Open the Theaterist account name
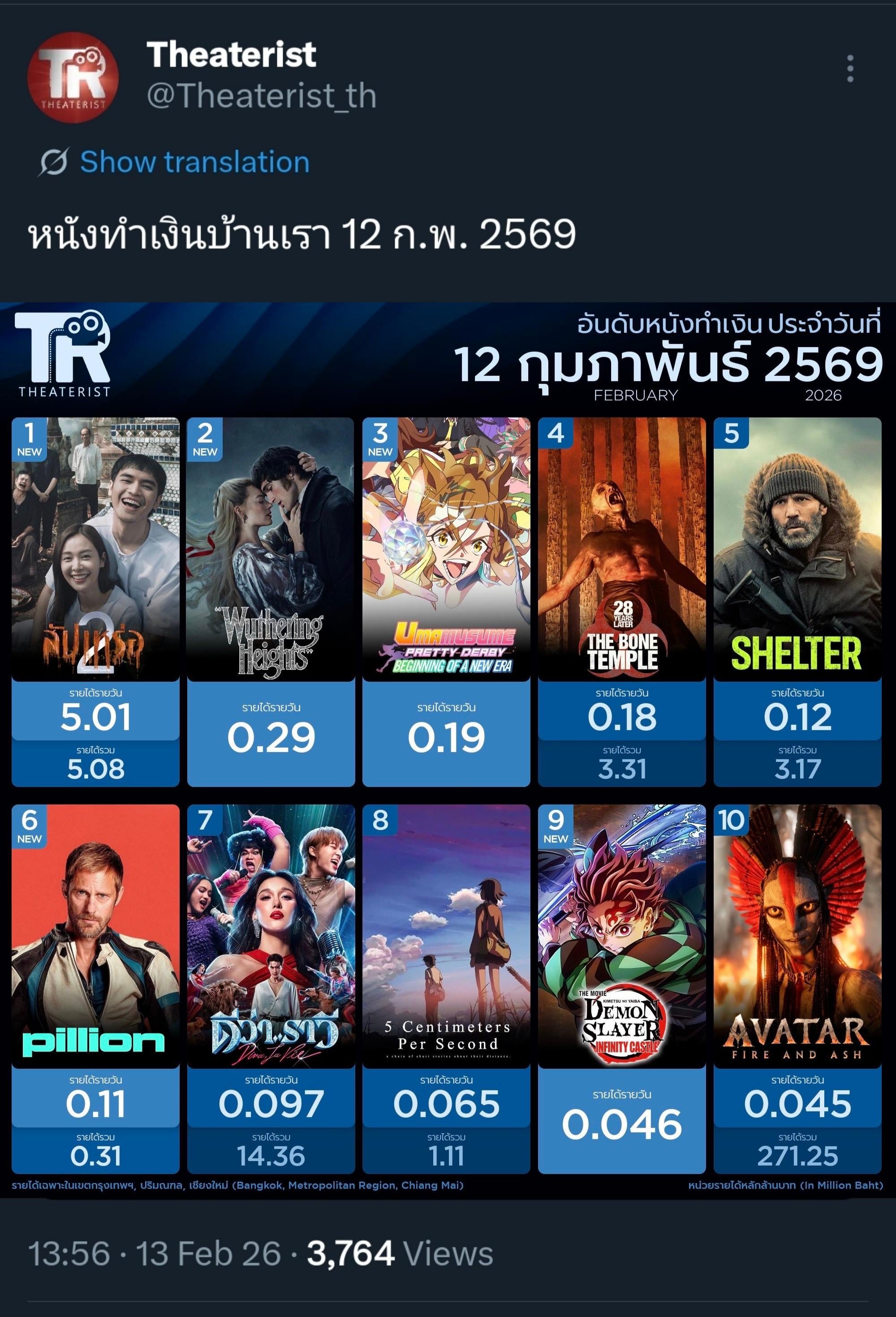 231,54
